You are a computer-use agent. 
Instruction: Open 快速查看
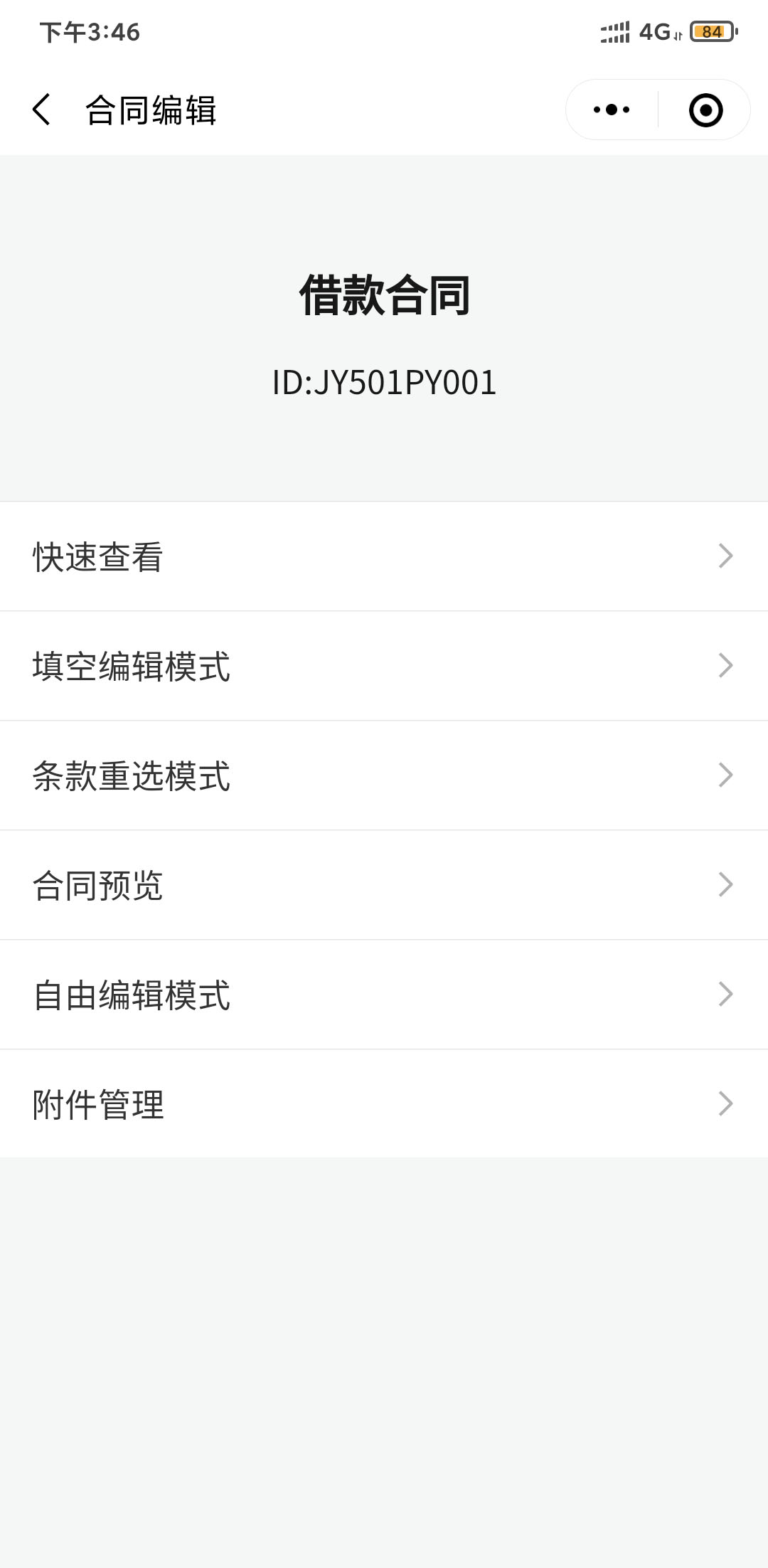pos(384,556)
